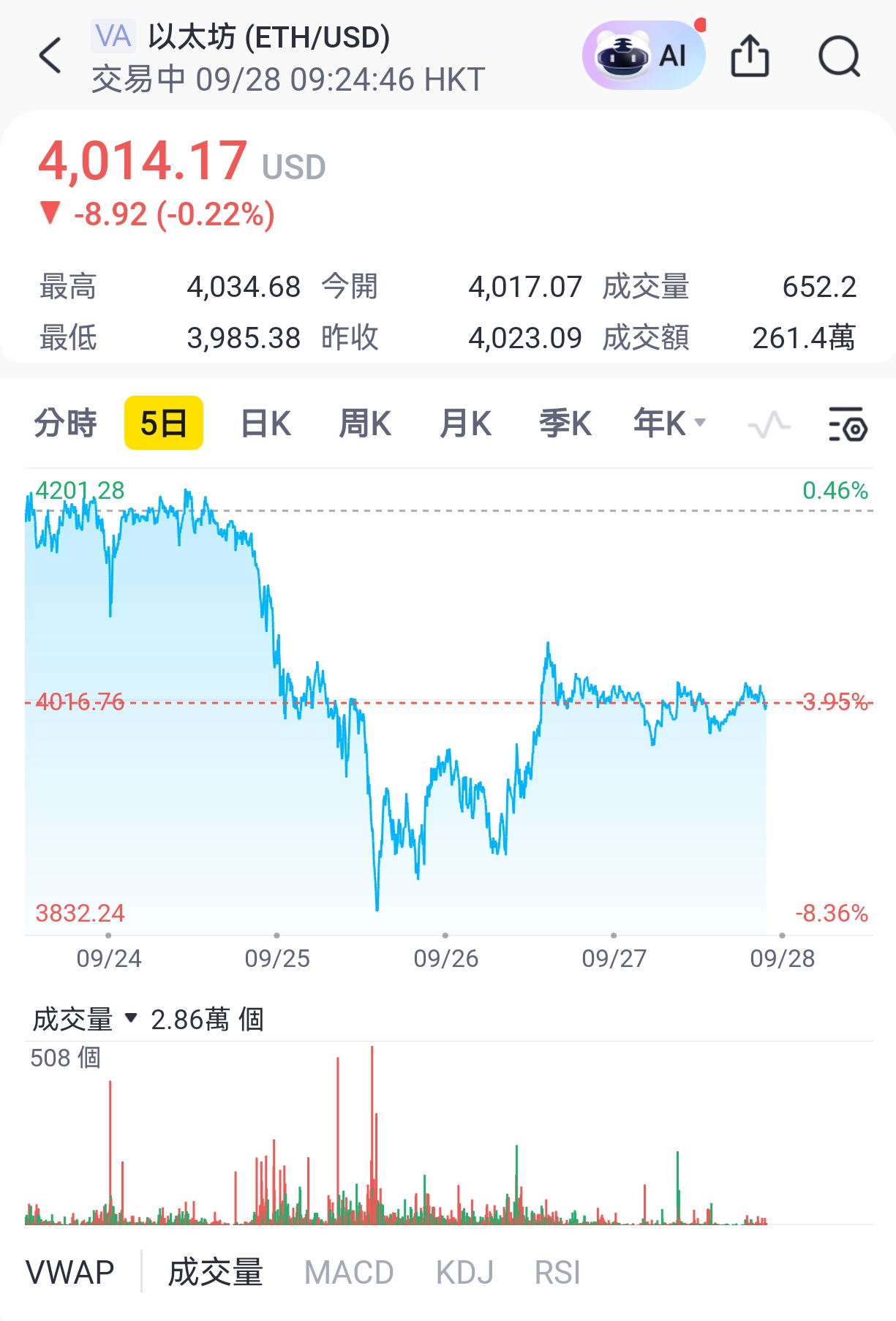Select the line chart style icon

click(x=769, y=424)
